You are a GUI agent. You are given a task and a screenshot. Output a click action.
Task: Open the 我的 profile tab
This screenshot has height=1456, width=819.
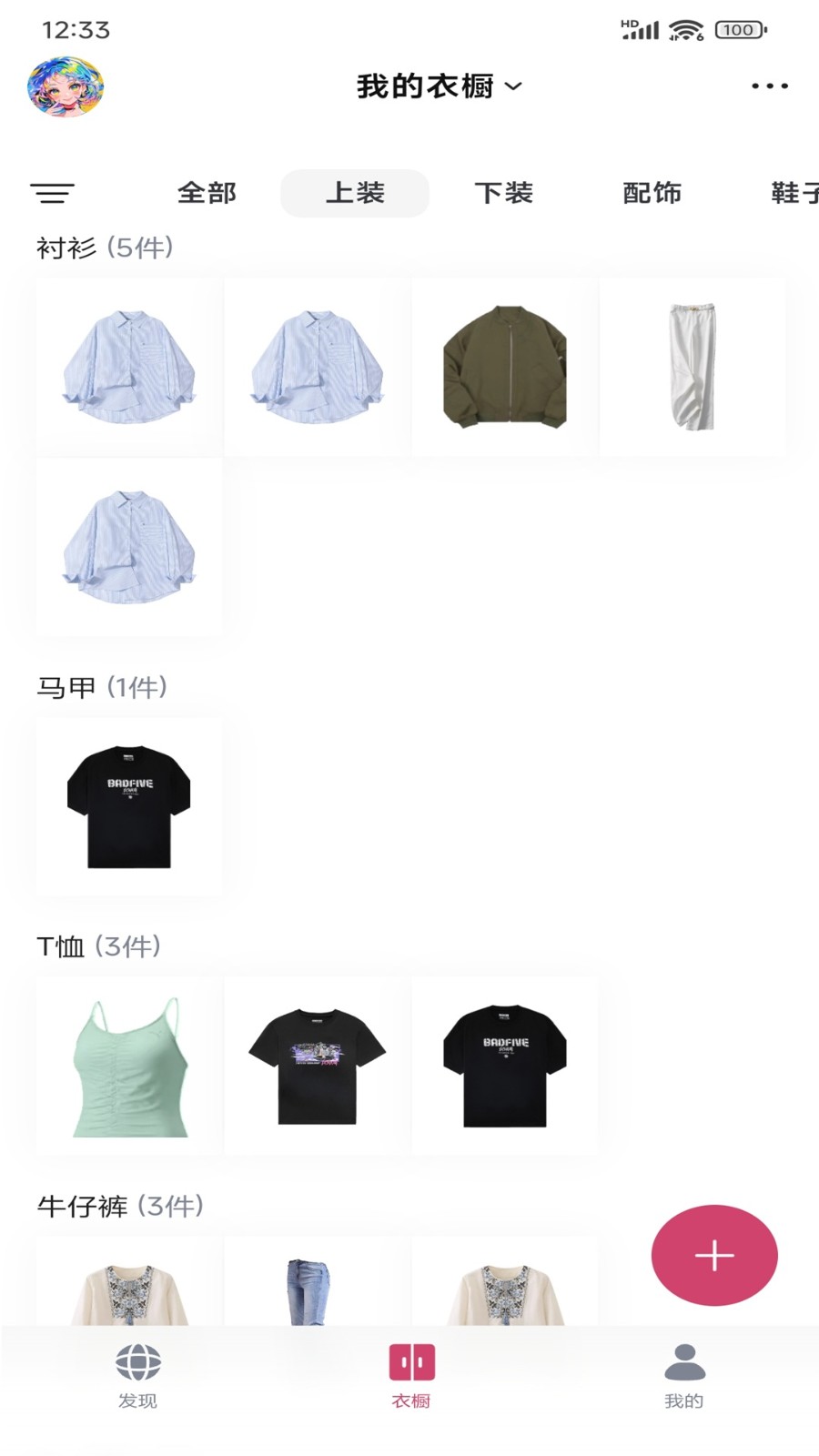pos(683,1376)
